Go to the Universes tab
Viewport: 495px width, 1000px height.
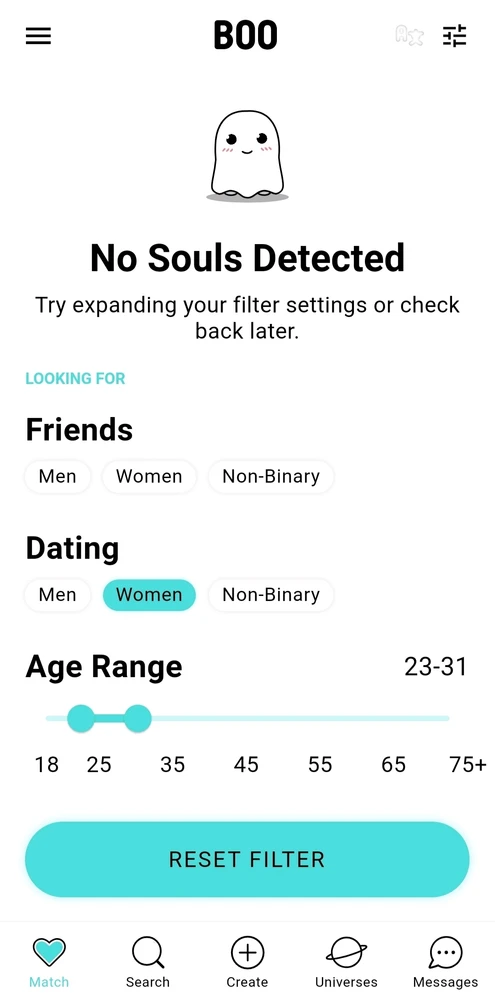tap(346, 963)
